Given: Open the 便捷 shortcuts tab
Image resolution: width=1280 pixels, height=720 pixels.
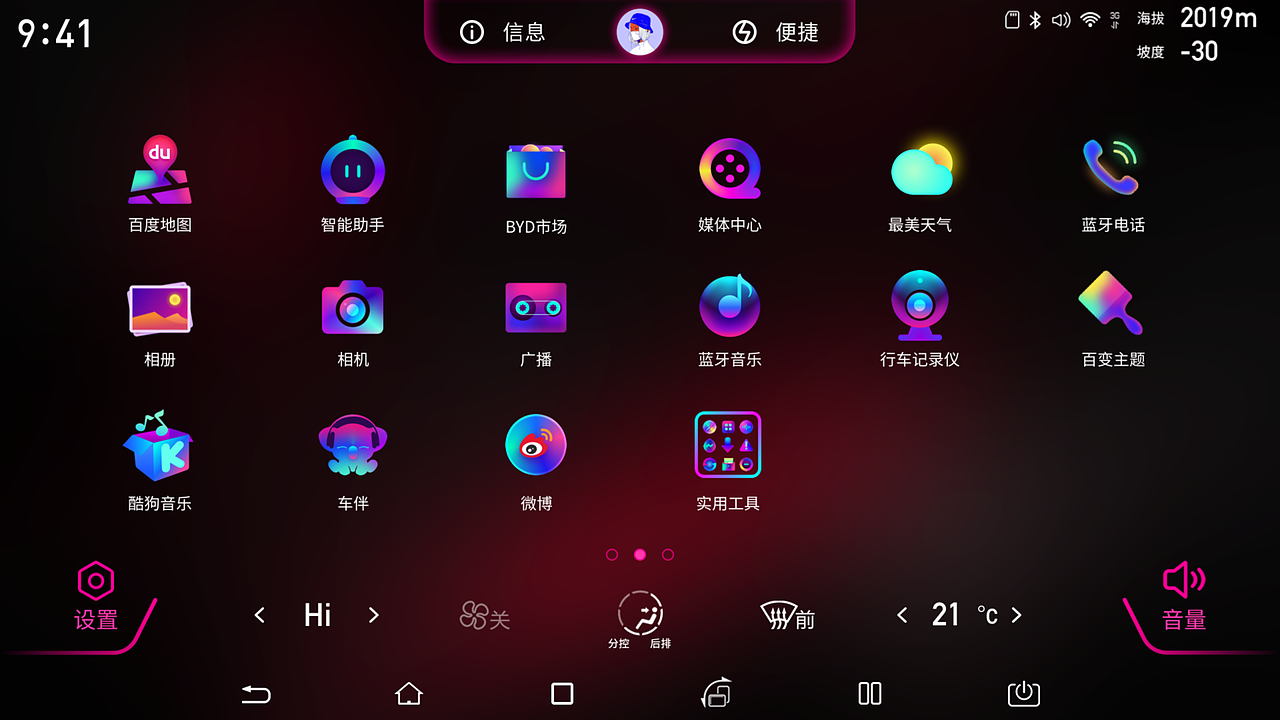Looking at the screenshot, I should (775, 32).
